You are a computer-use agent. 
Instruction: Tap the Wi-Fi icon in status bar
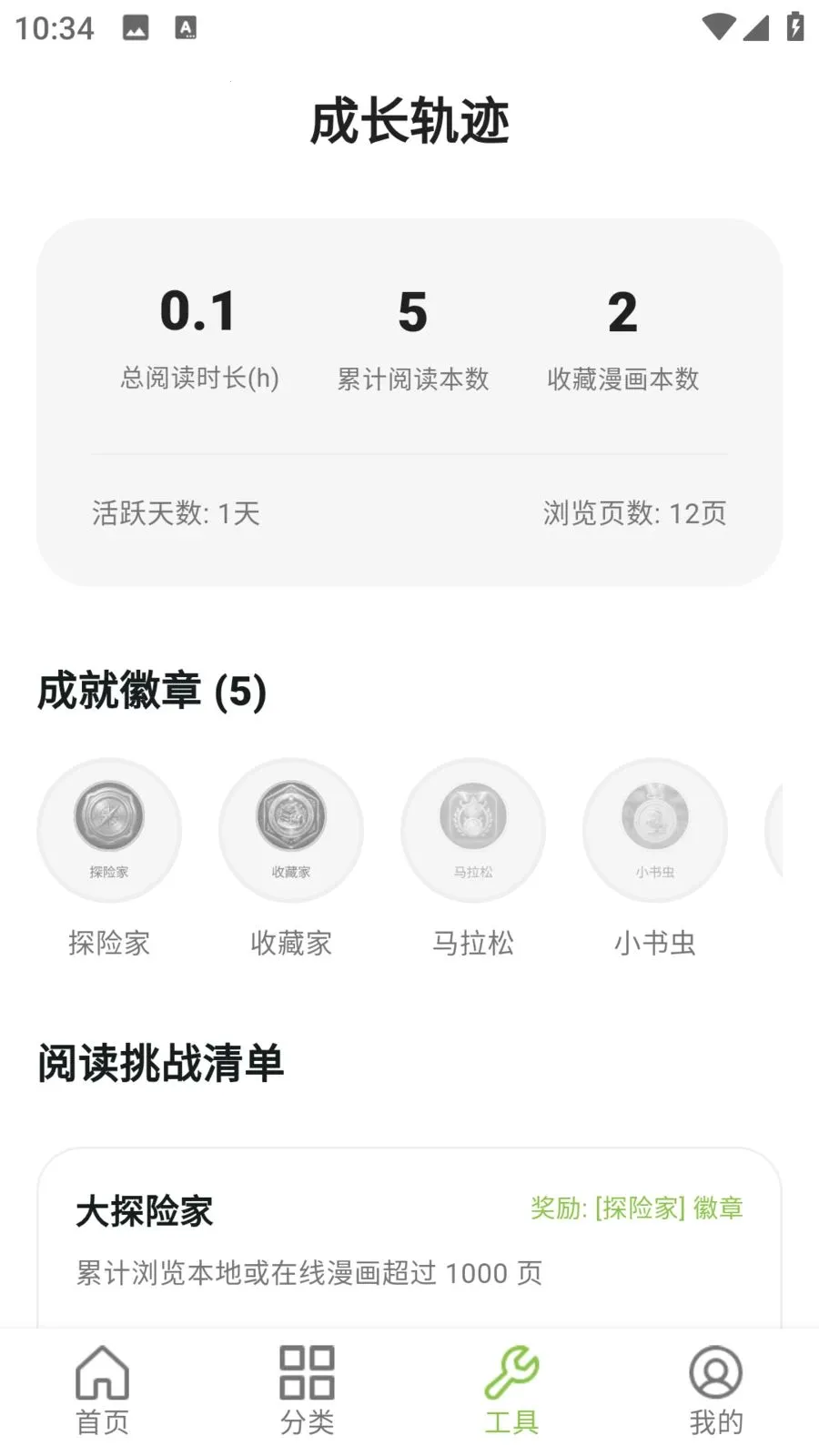click(x=718, y=27)
